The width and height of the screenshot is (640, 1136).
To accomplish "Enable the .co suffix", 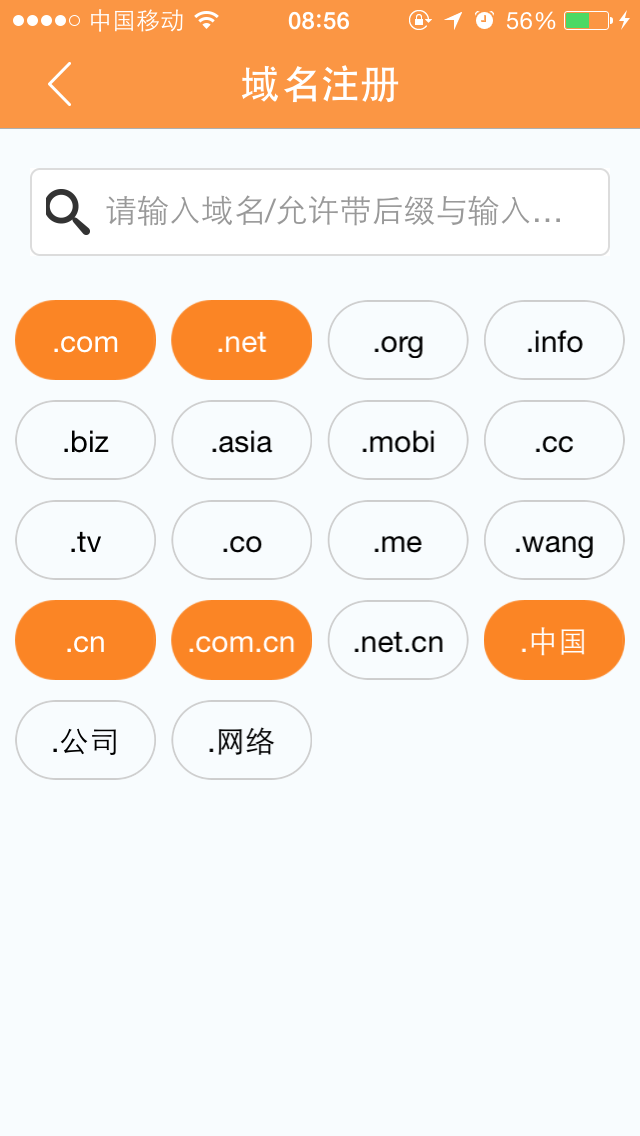I will click(x=242, y=541).
